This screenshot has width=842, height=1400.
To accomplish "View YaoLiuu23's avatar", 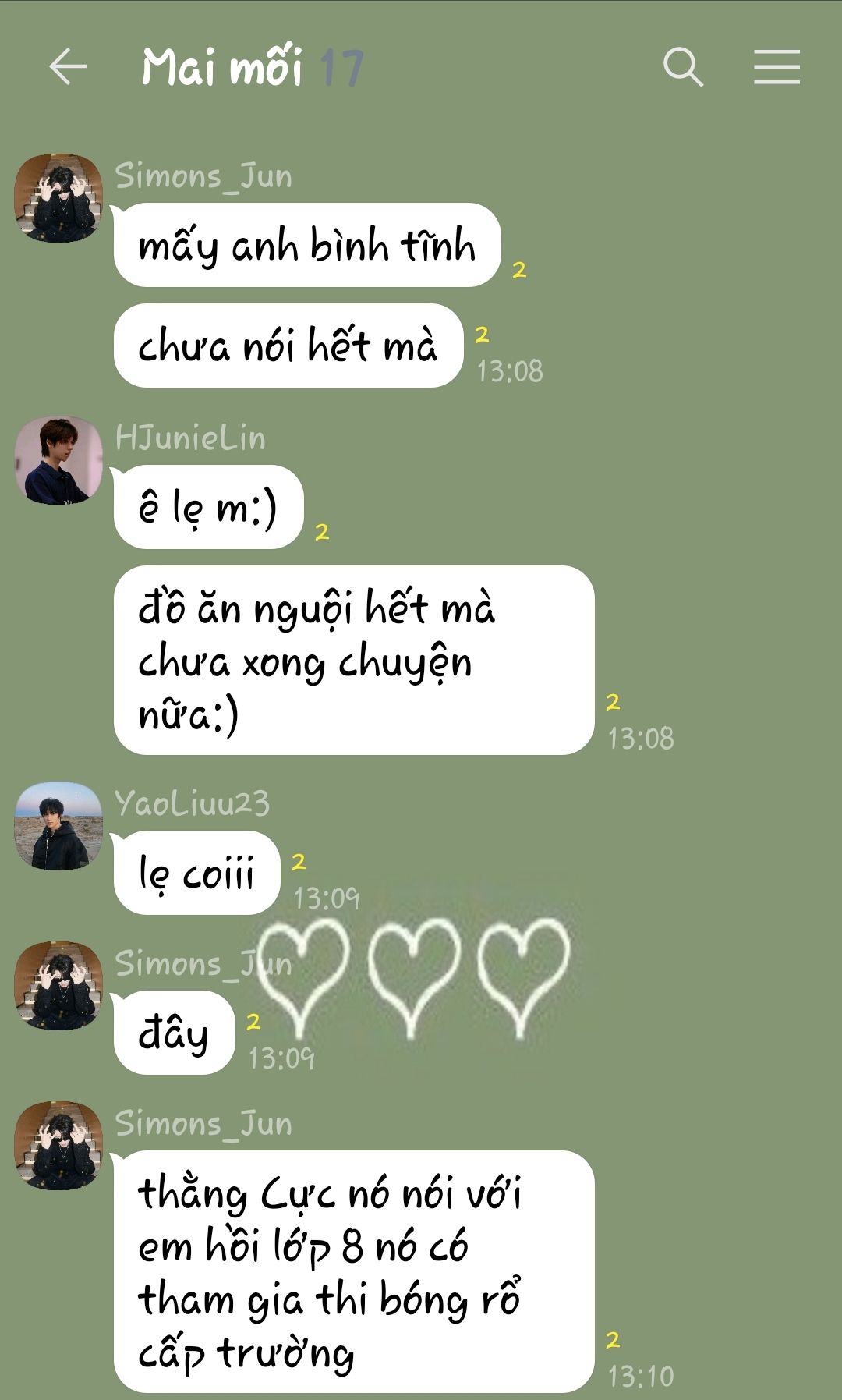I will (x=58, y=826).
